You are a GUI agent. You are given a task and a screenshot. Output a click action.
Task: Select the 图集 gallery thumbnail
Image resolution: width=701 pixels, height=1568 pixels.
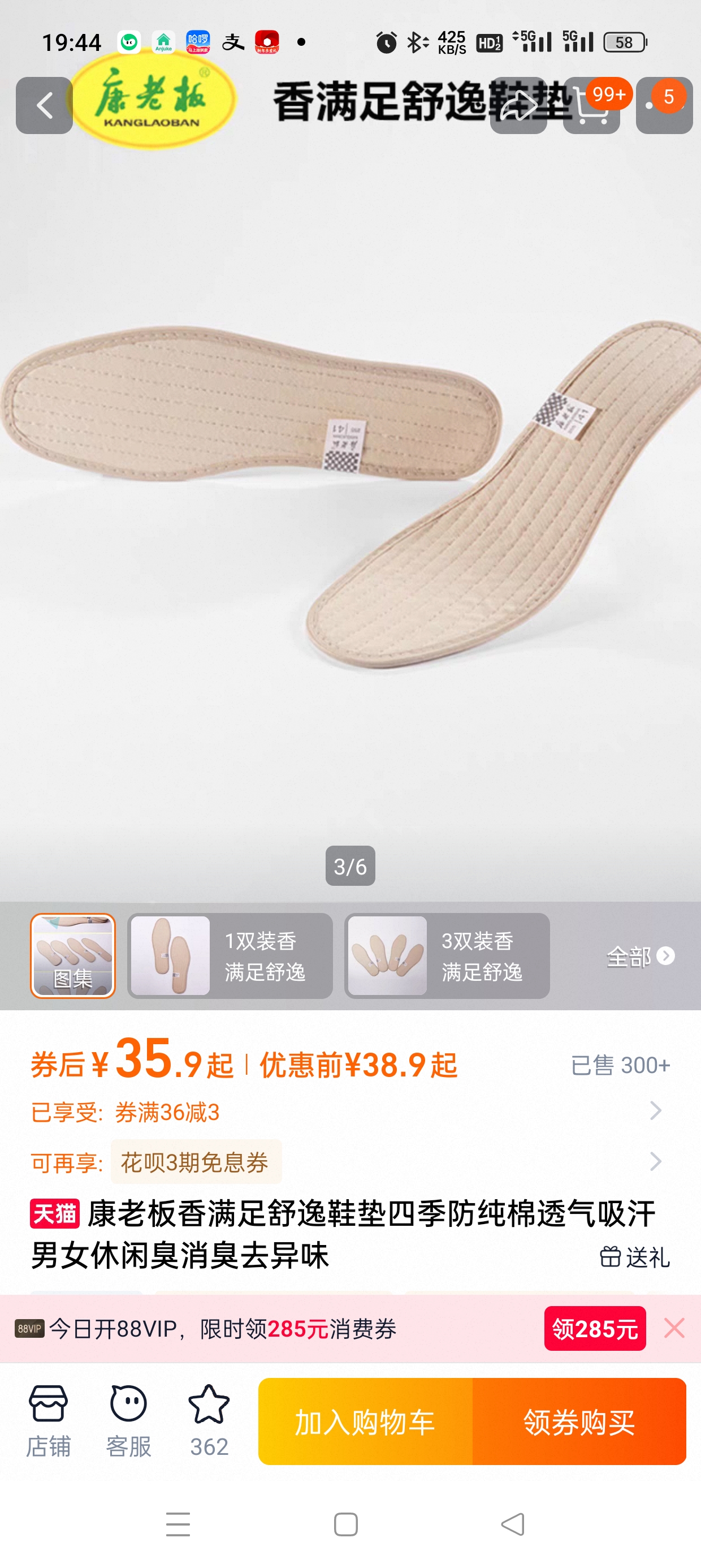coord(72,955)
